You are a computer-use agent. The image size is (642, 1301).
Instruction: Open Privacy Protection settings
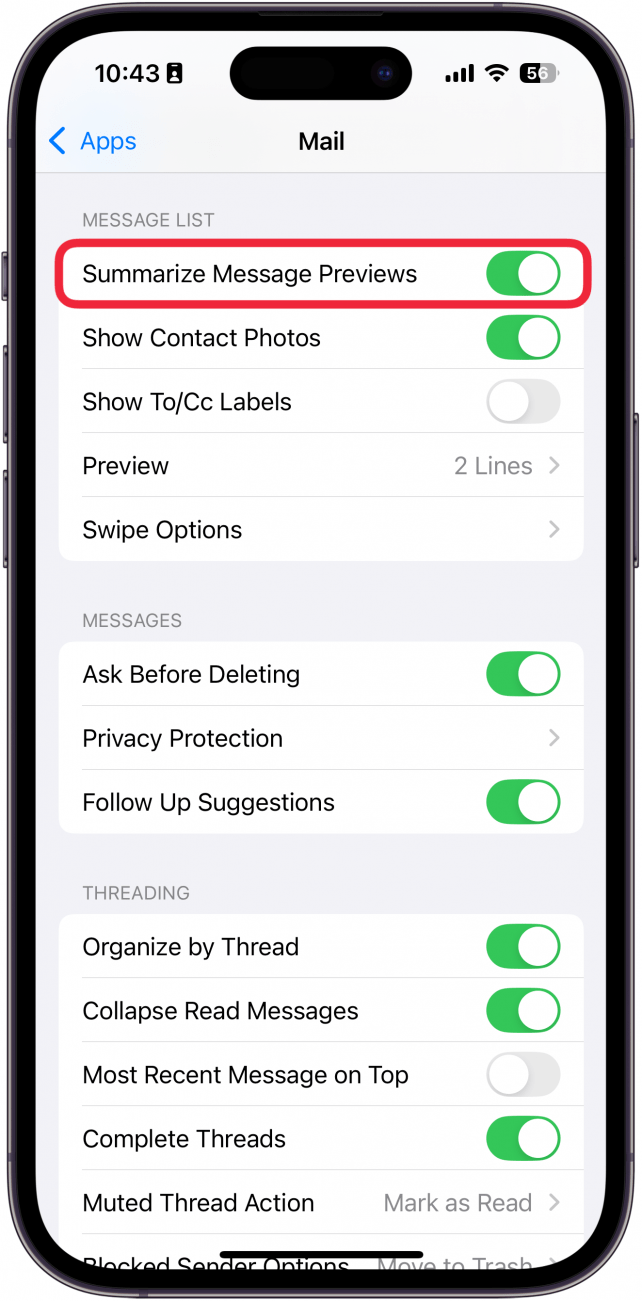[x=320, y=739]
